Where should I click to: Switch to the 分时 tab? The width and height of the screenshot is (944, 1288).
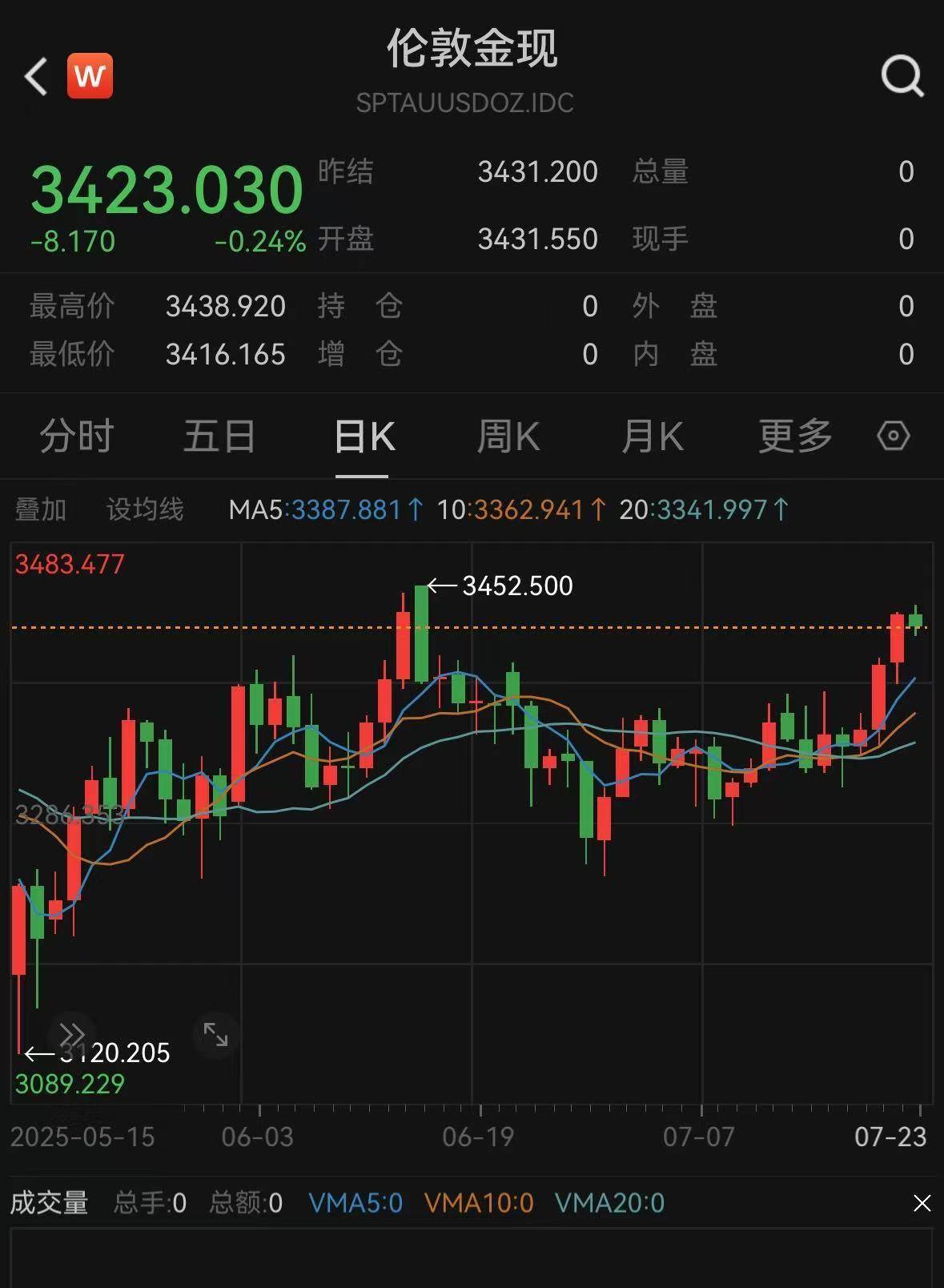(x=76, y=437)
